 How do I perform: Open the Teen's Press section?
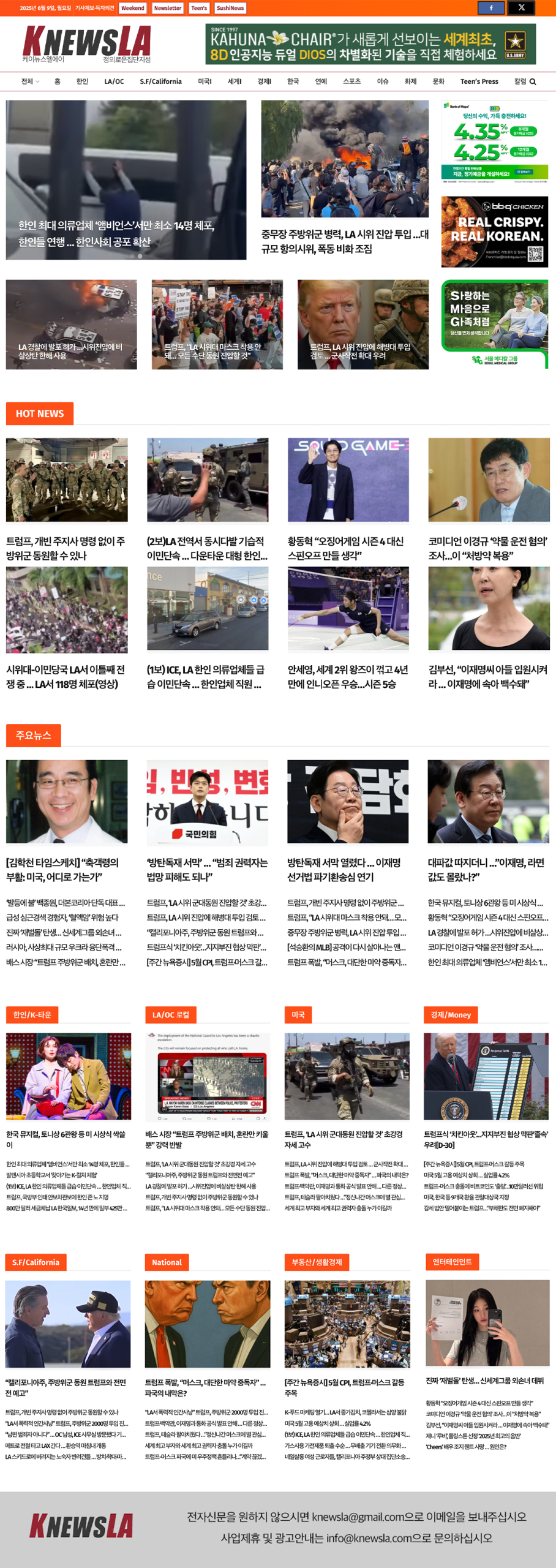pos(479,81)
